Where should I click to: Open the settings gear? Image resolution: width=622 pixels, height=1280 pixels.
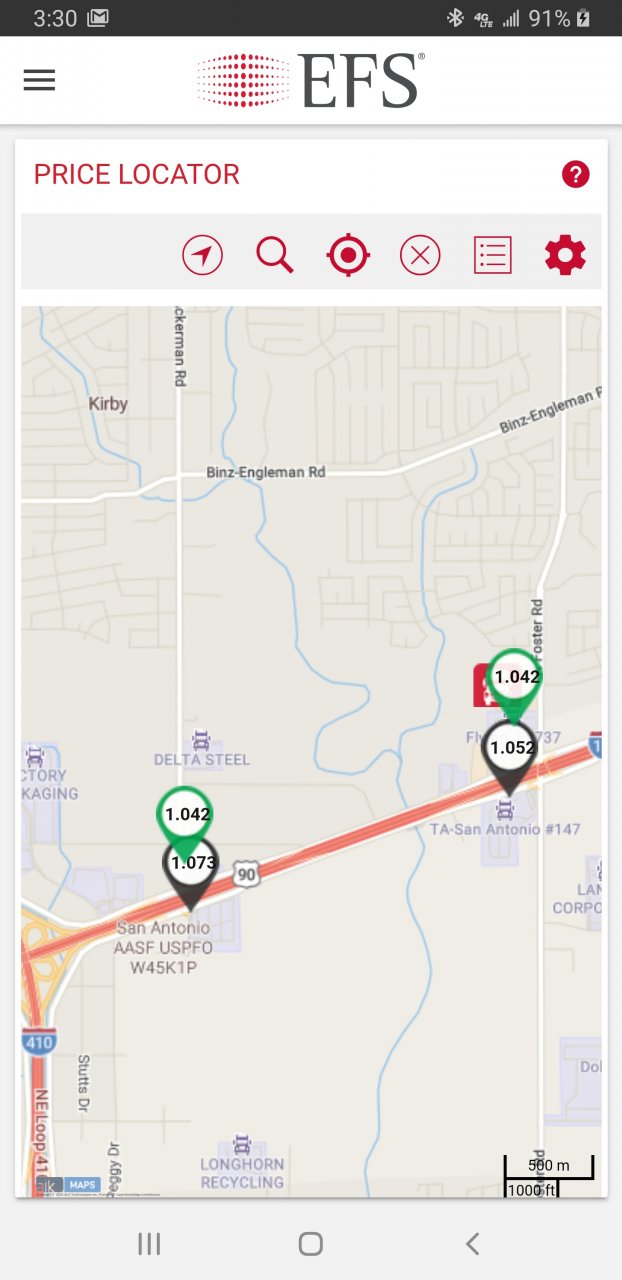(x=565, y=256)
